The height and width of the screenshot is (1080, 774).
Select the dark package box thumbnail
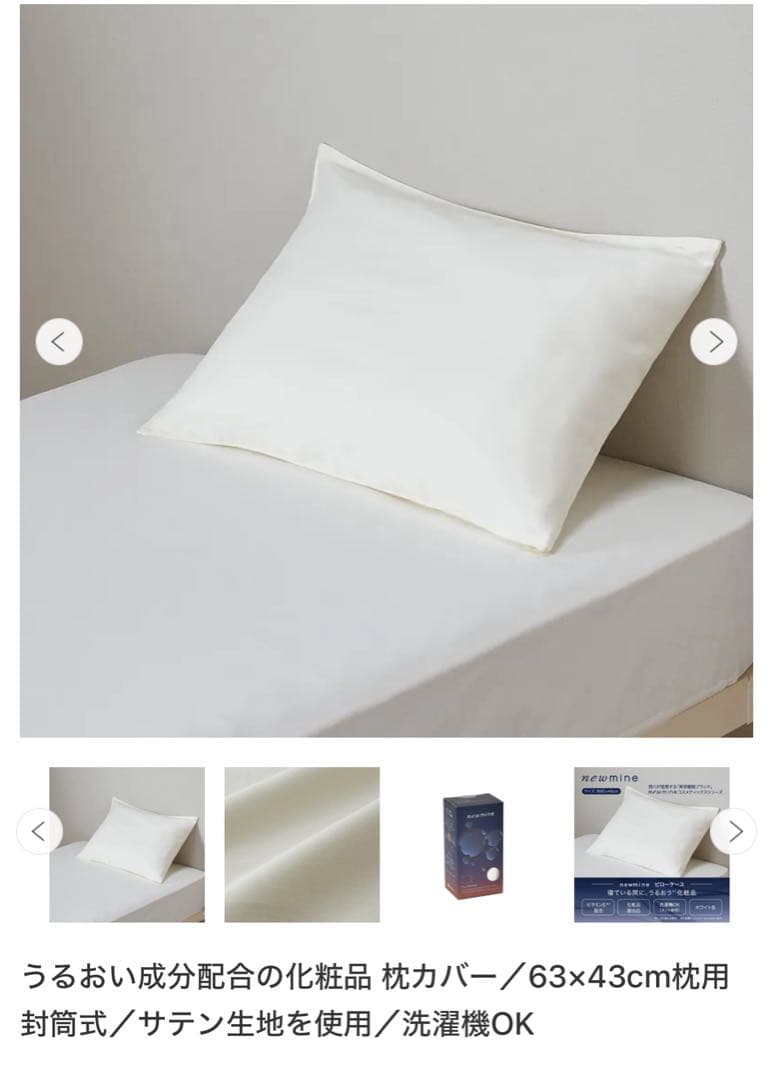coord(475,845)
